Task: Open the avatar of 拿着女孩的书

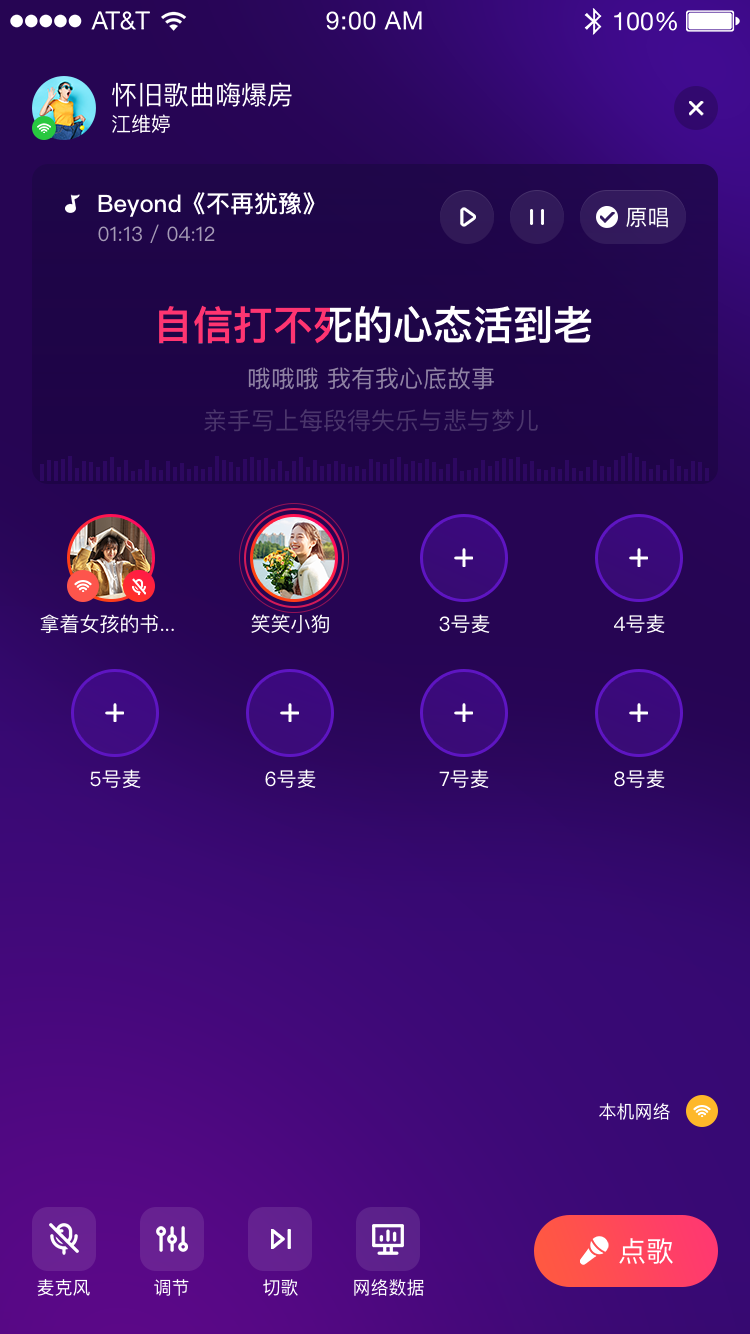Action: coord(110,557)
